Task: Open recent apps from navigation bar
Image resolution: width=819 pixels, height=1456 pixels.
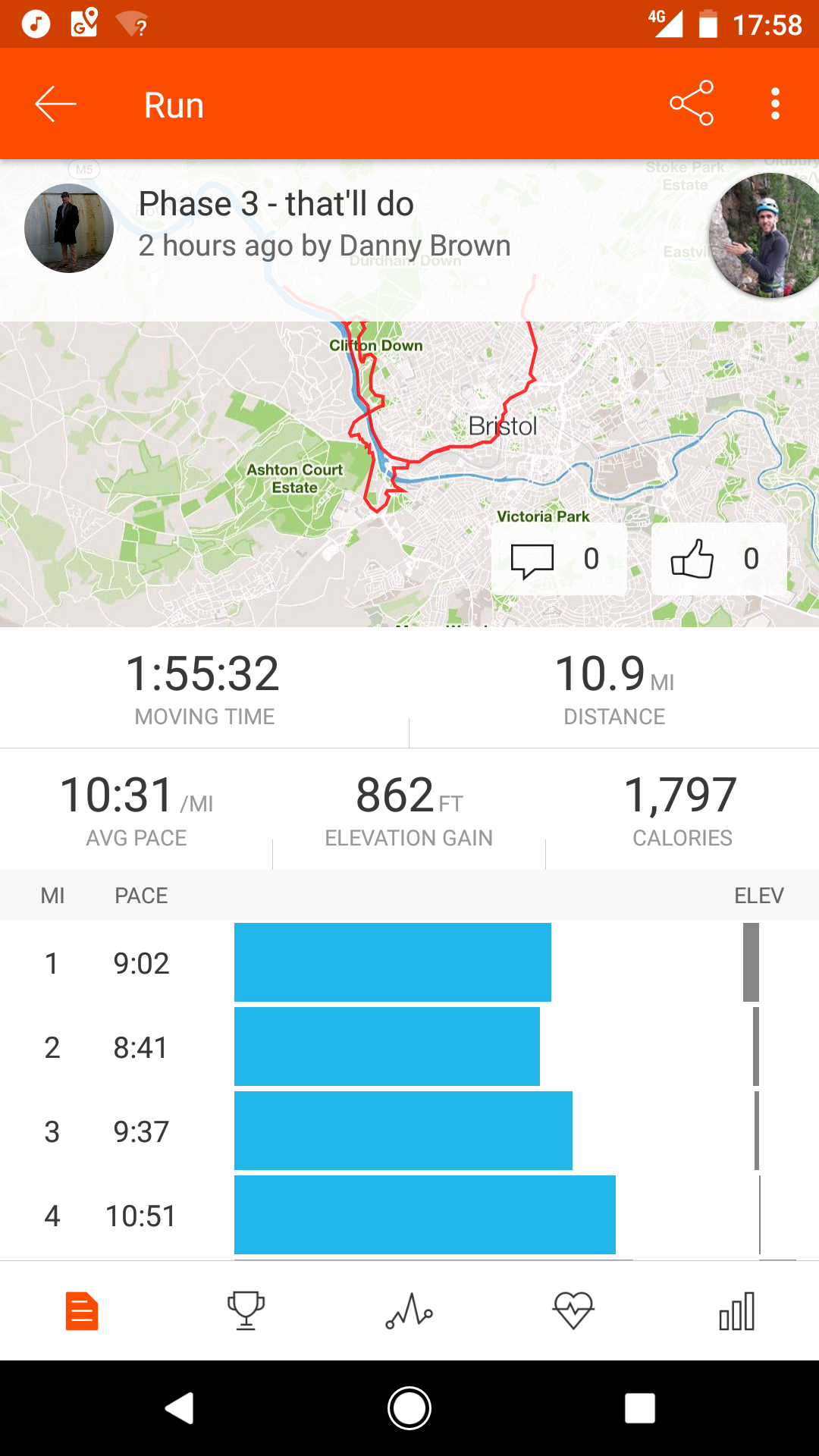Action: (640, 1408)
